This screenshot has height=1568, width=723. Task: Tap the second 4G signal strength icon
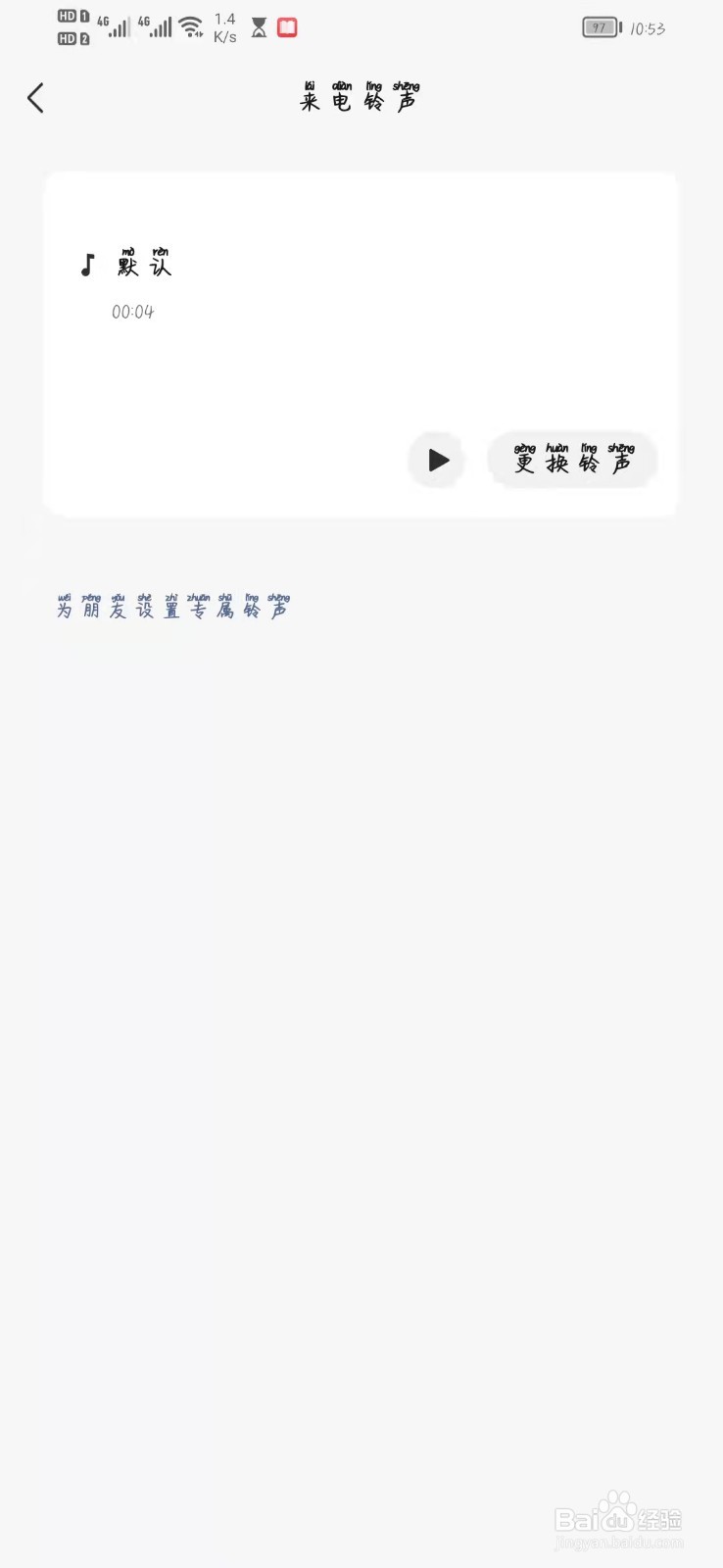tap(159, 27)
